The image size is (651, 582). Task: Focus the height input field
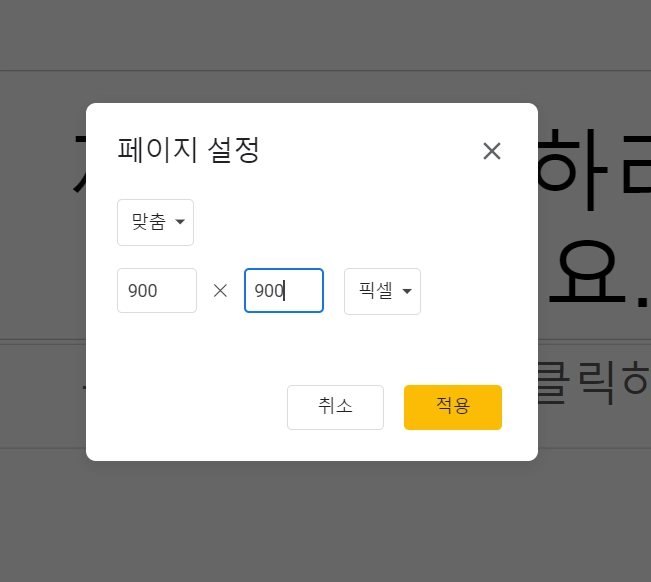[x=284, y=291]
